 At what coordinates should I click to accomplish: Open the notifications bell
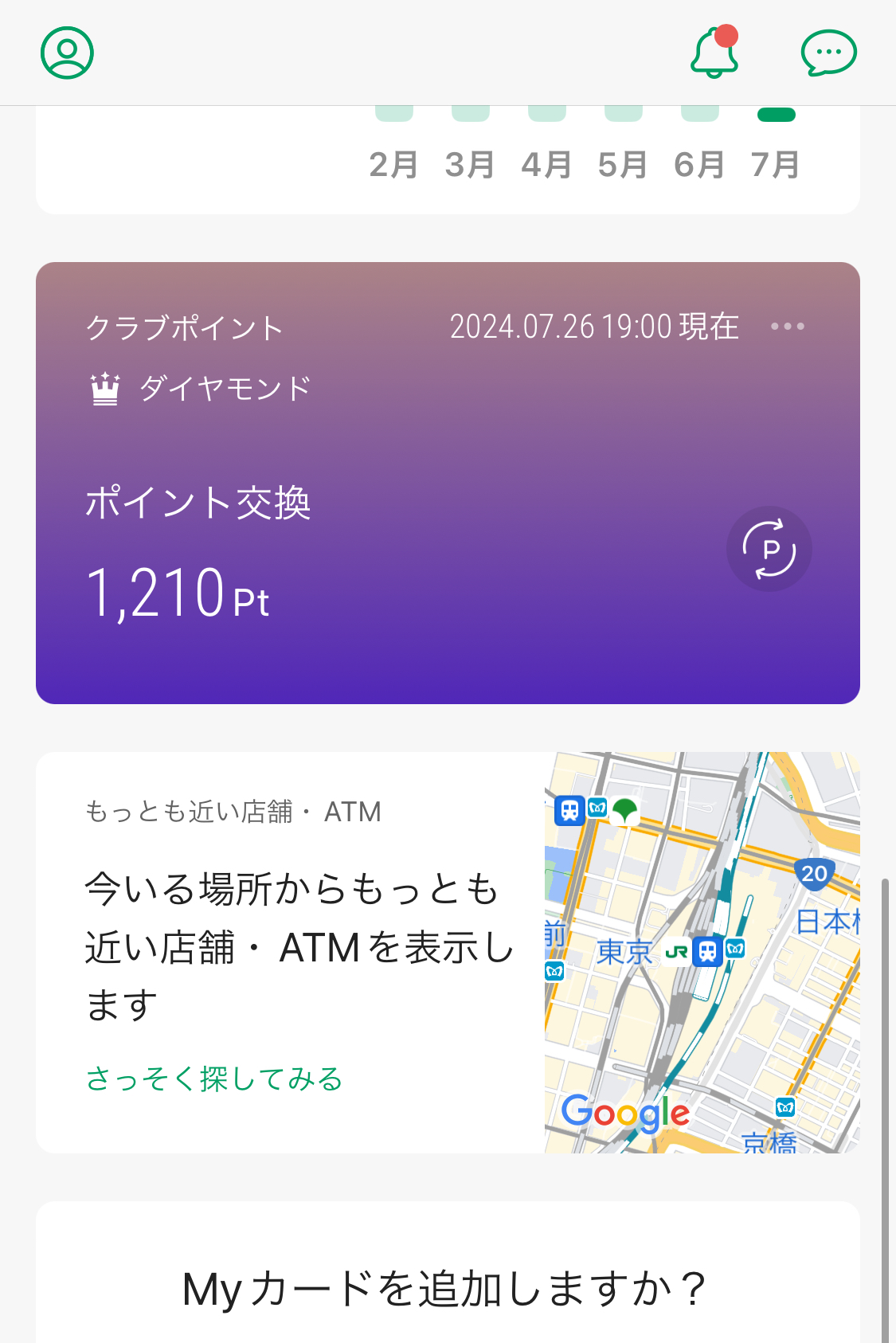pos(714,53)
